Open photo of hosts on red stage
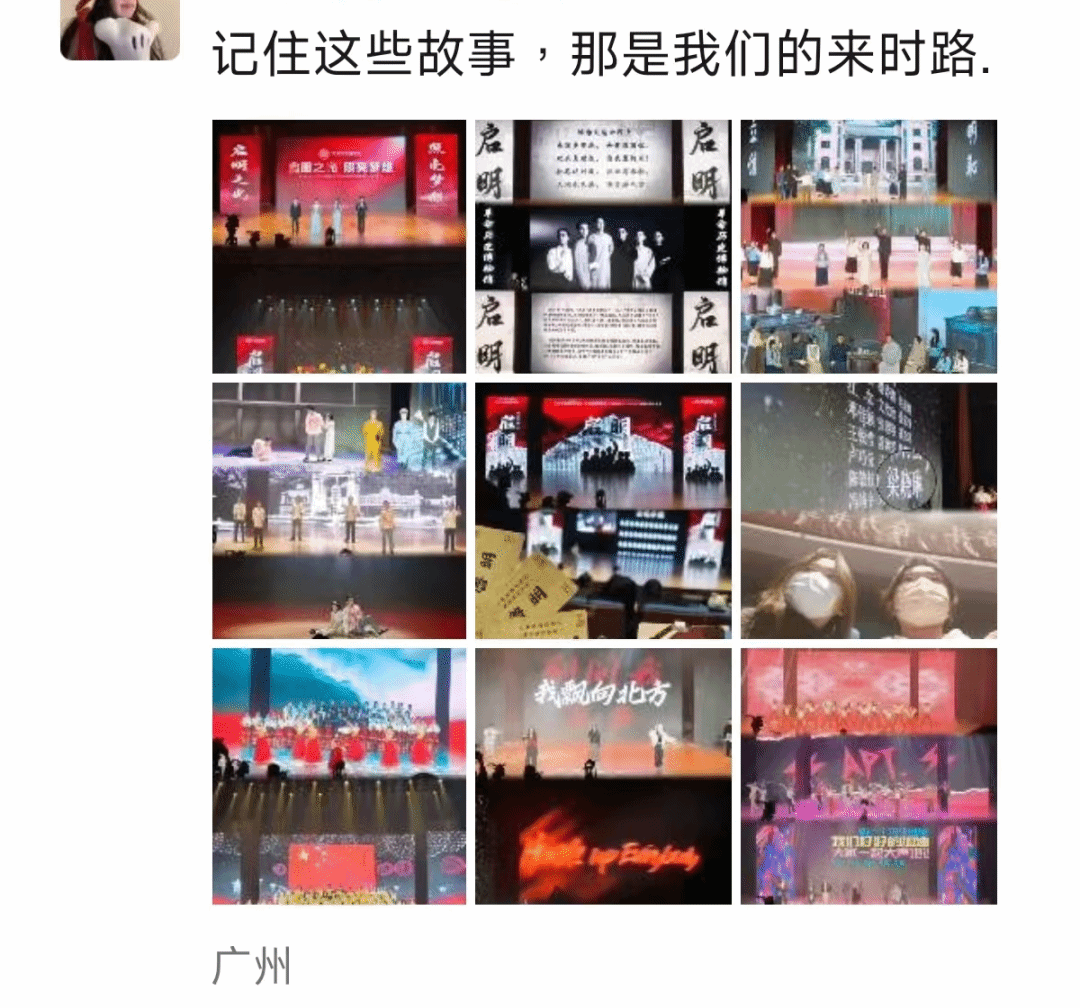 (339, 246)
